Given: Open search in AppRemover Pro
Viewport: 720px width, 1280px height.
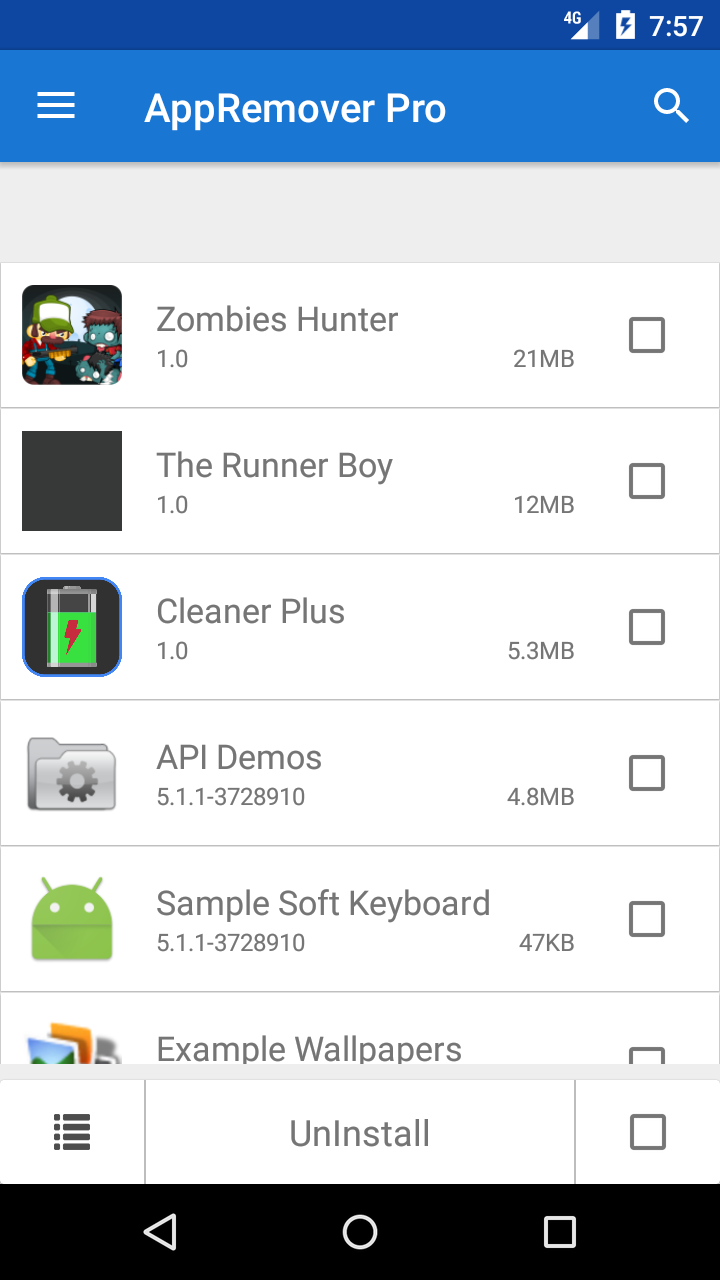Looking at the screenshot, I should click(671, 104).
